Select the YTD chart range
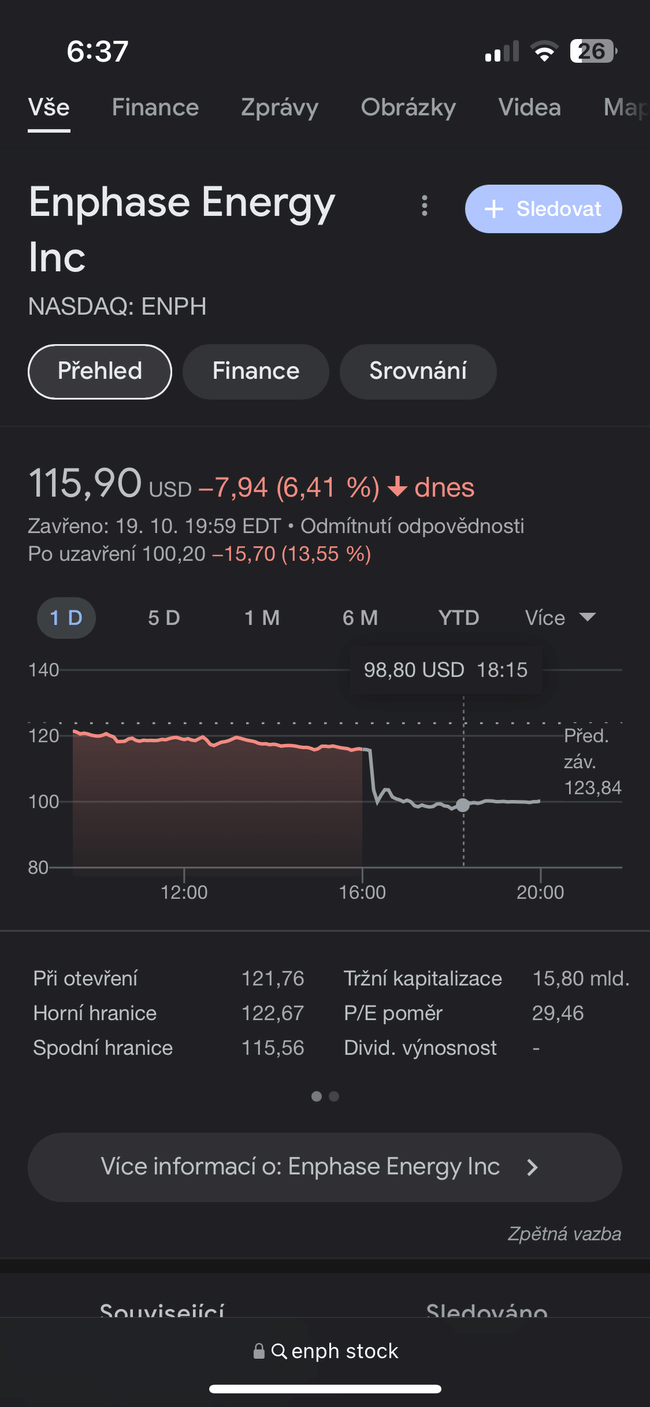Image resolution: width=650 pixels, height=1407 pixels. click(458, 618)
